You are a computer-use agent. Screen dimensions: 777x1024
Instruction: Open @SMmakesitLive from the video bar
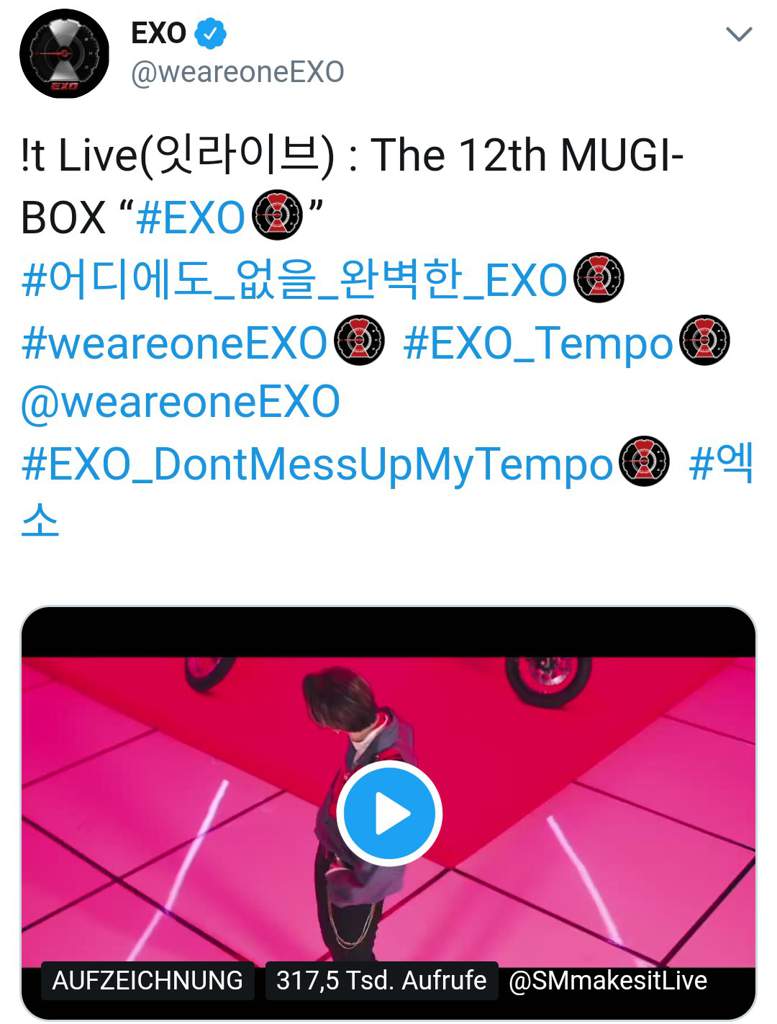[x=607, y=981]
